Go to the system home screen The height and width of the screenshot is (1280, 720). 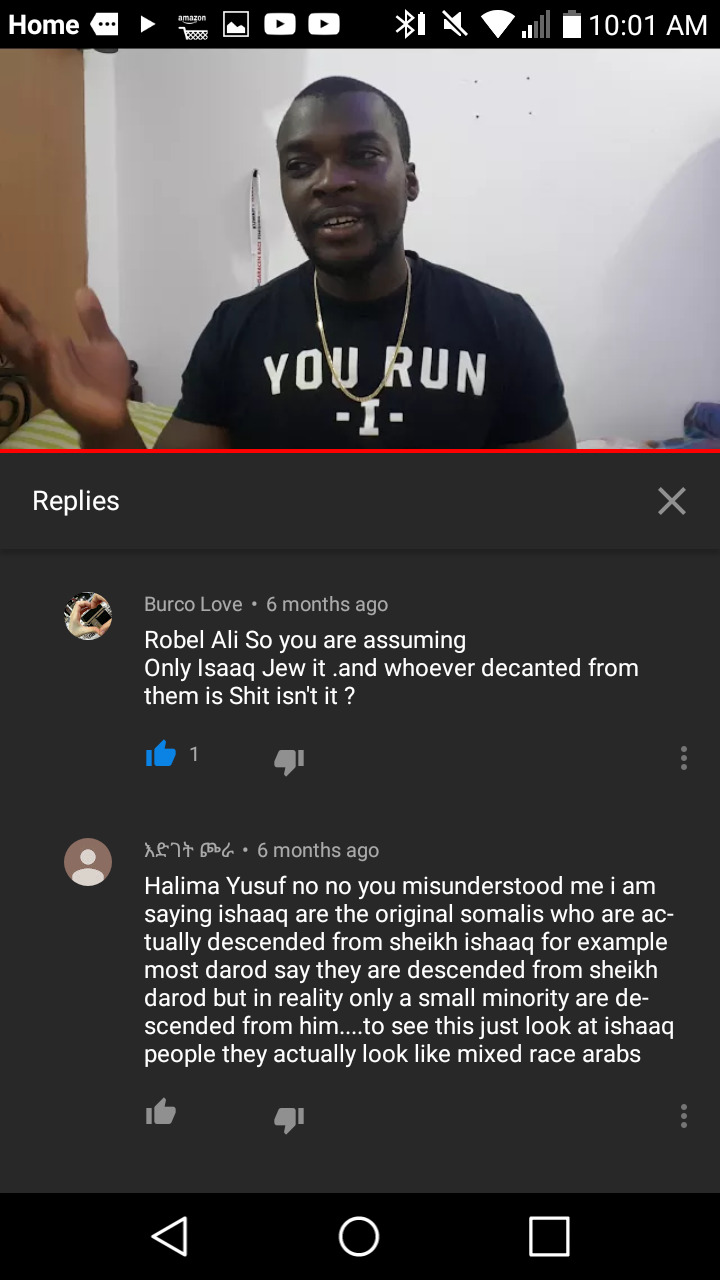[359, 1236]
